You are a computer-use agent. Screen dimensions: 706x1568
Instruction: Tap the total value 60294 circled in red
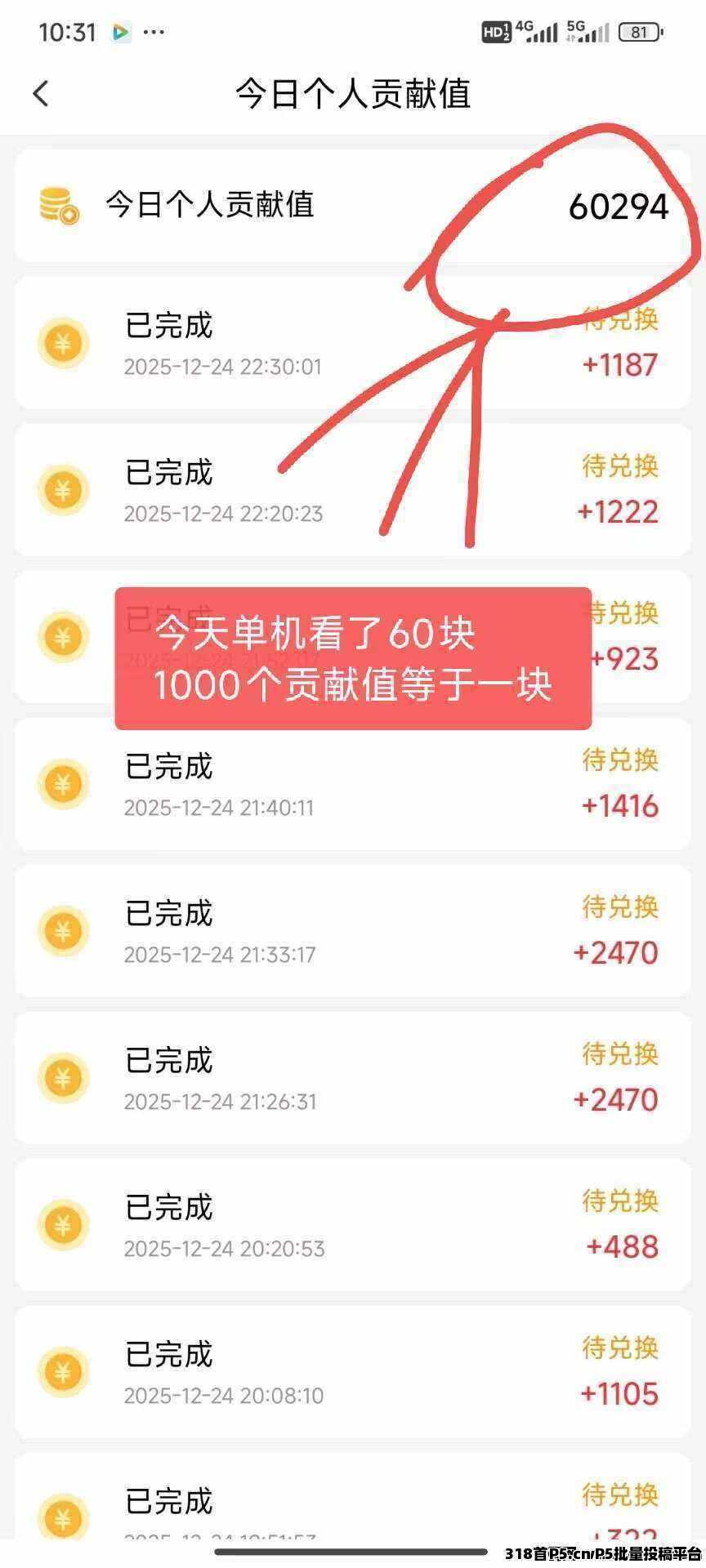pos(619,207)
